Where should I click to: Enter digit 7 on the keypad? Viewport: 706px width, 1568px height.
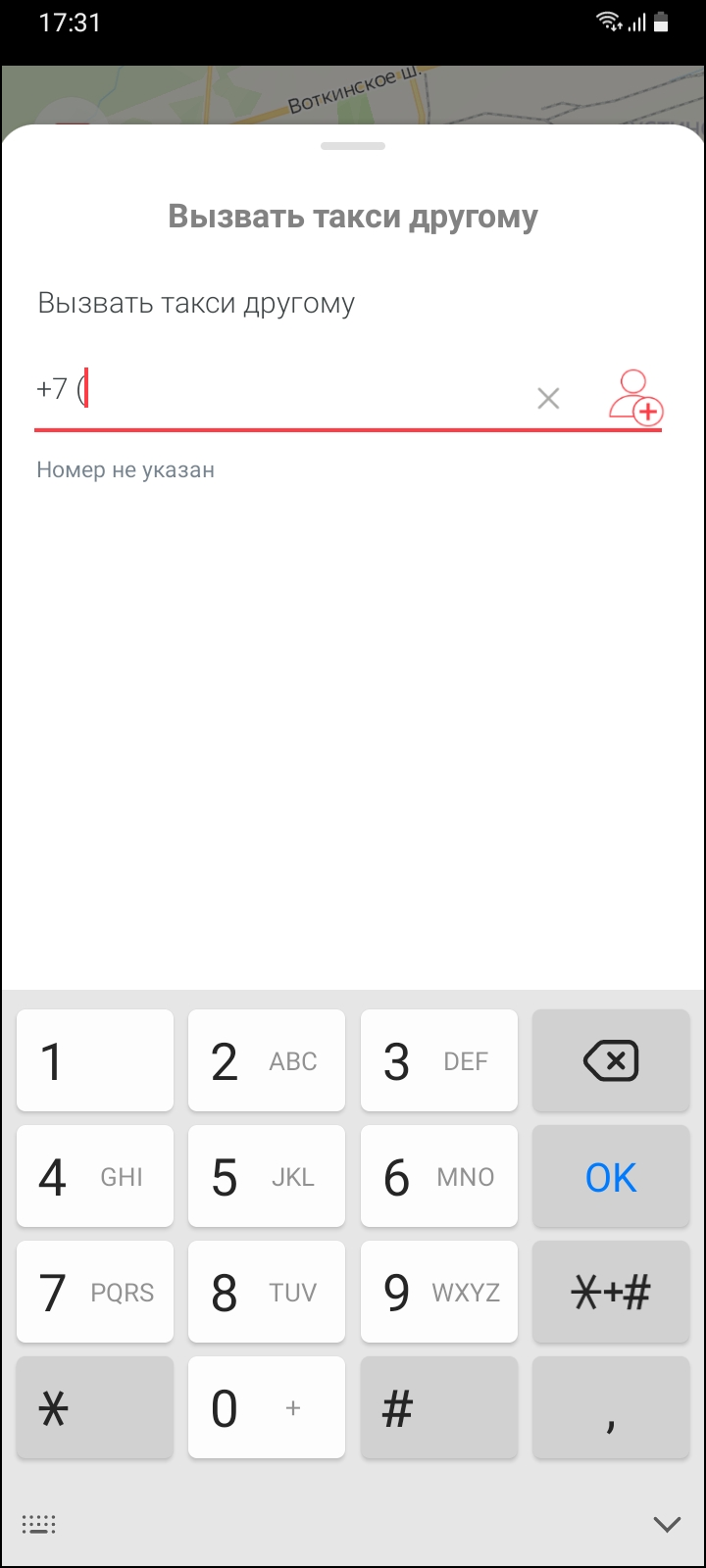(95, 1292)
